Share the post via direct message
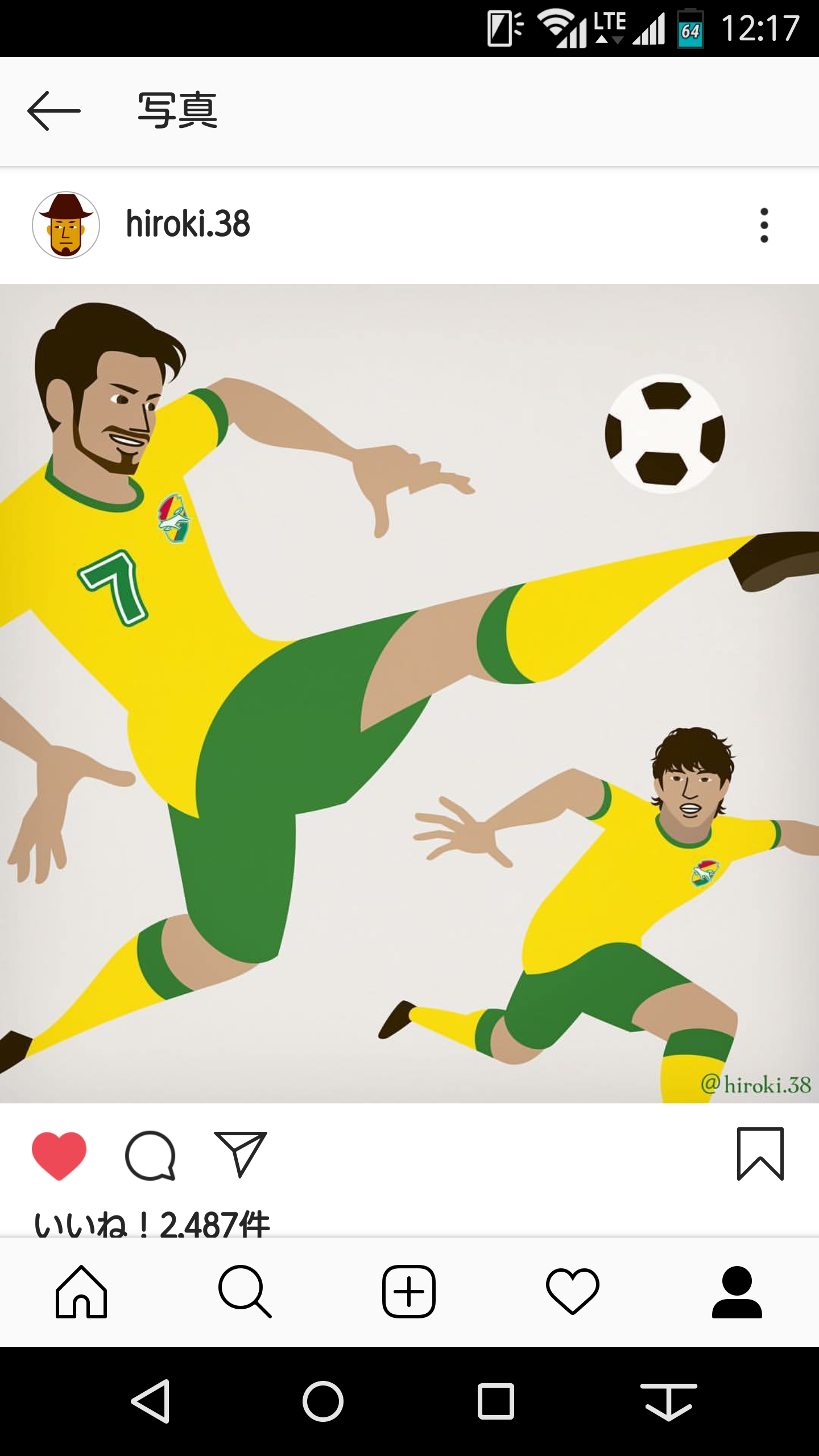The width and height of the screenshot is (819, 1456). [241, 1155]
